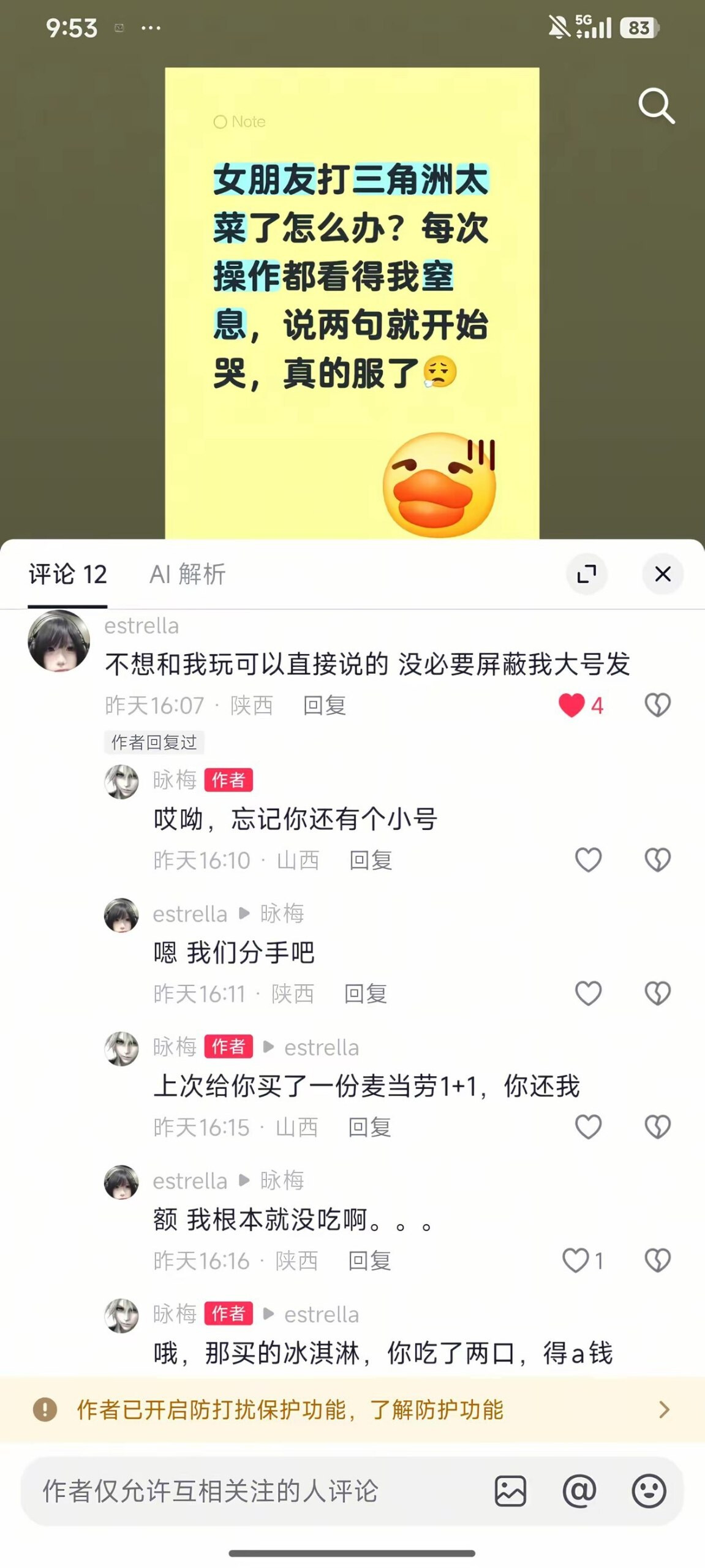Expand the comments panel to full screen
705x1568 pixels.
click(586, 574)
